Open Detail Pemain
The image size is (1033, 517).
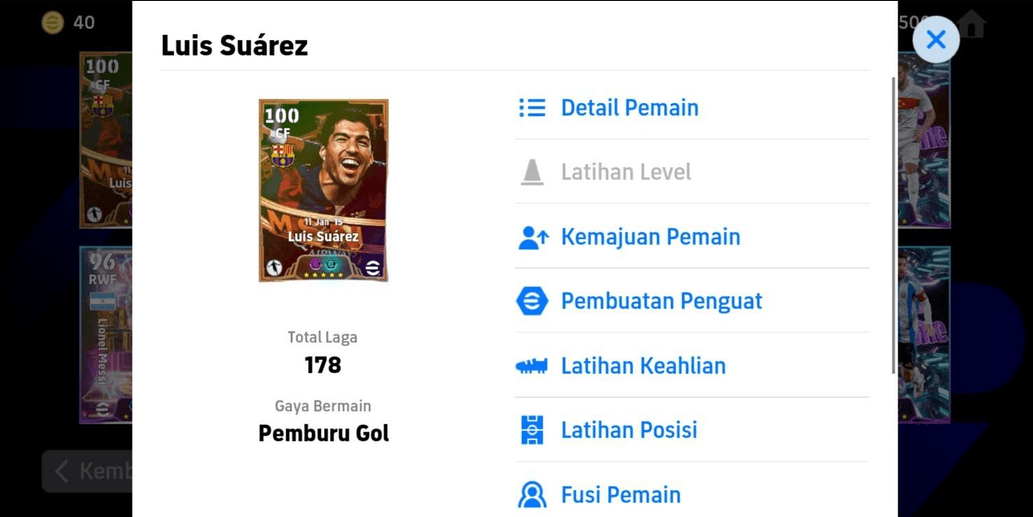(628, 108)
